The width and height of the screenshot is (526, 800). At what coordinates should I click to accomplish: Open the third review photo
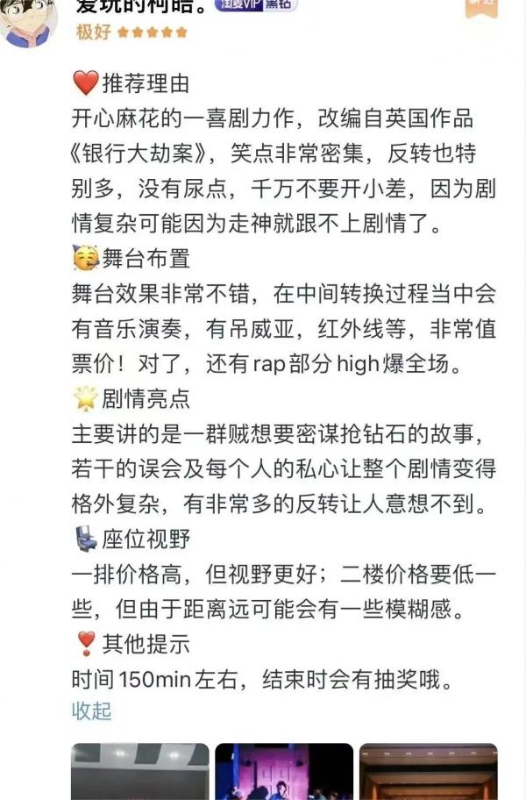point(428,771)
